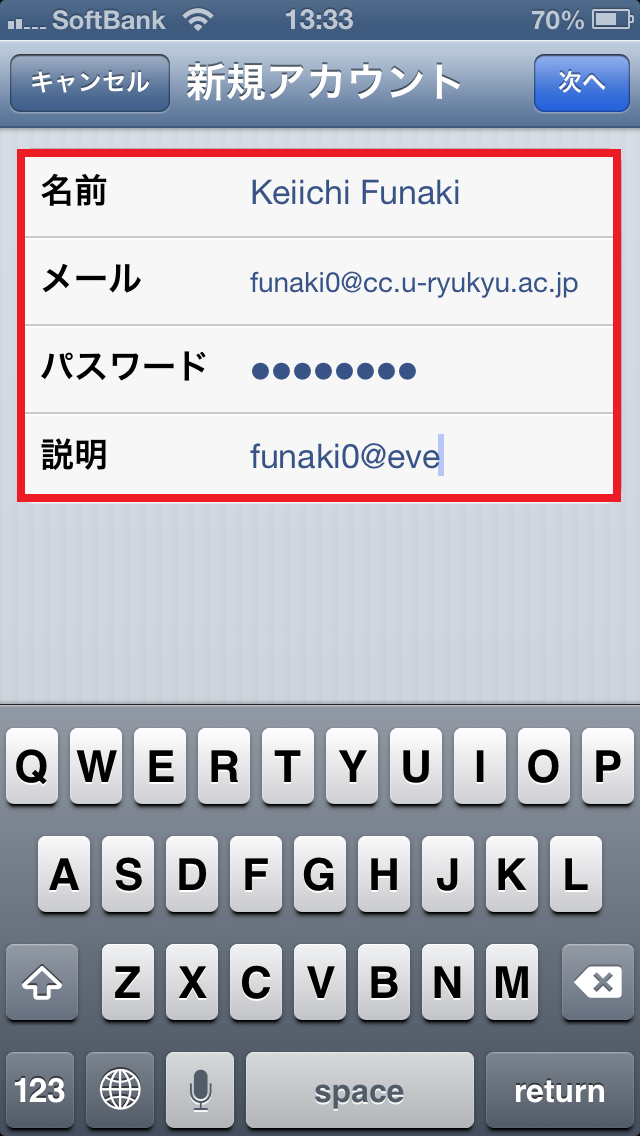The image size is (640, 1136).
Task: Enable the shift key
Action: (42, 983)
